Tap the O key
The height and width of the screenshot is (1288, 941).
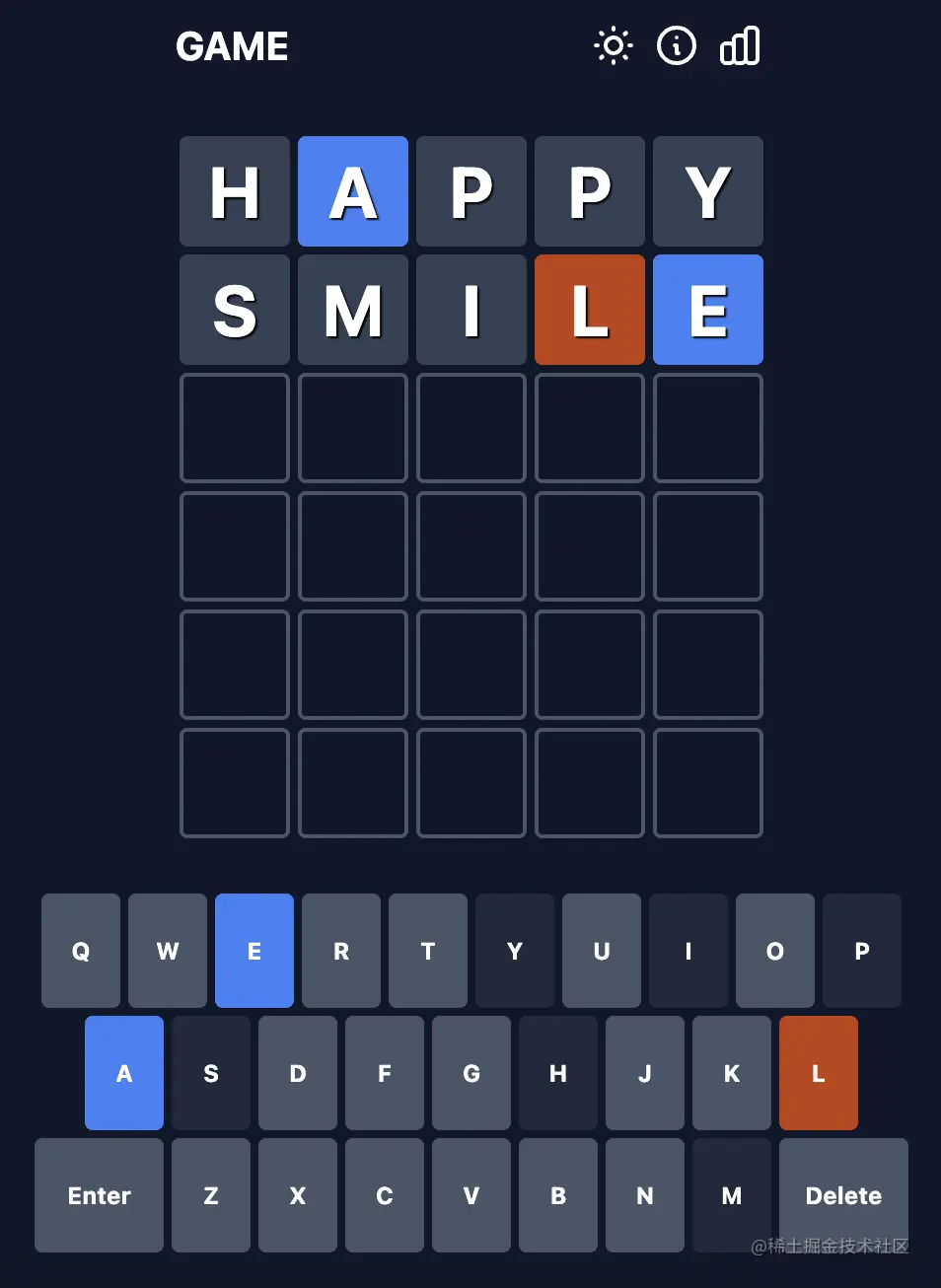click(x=775, y=951)
